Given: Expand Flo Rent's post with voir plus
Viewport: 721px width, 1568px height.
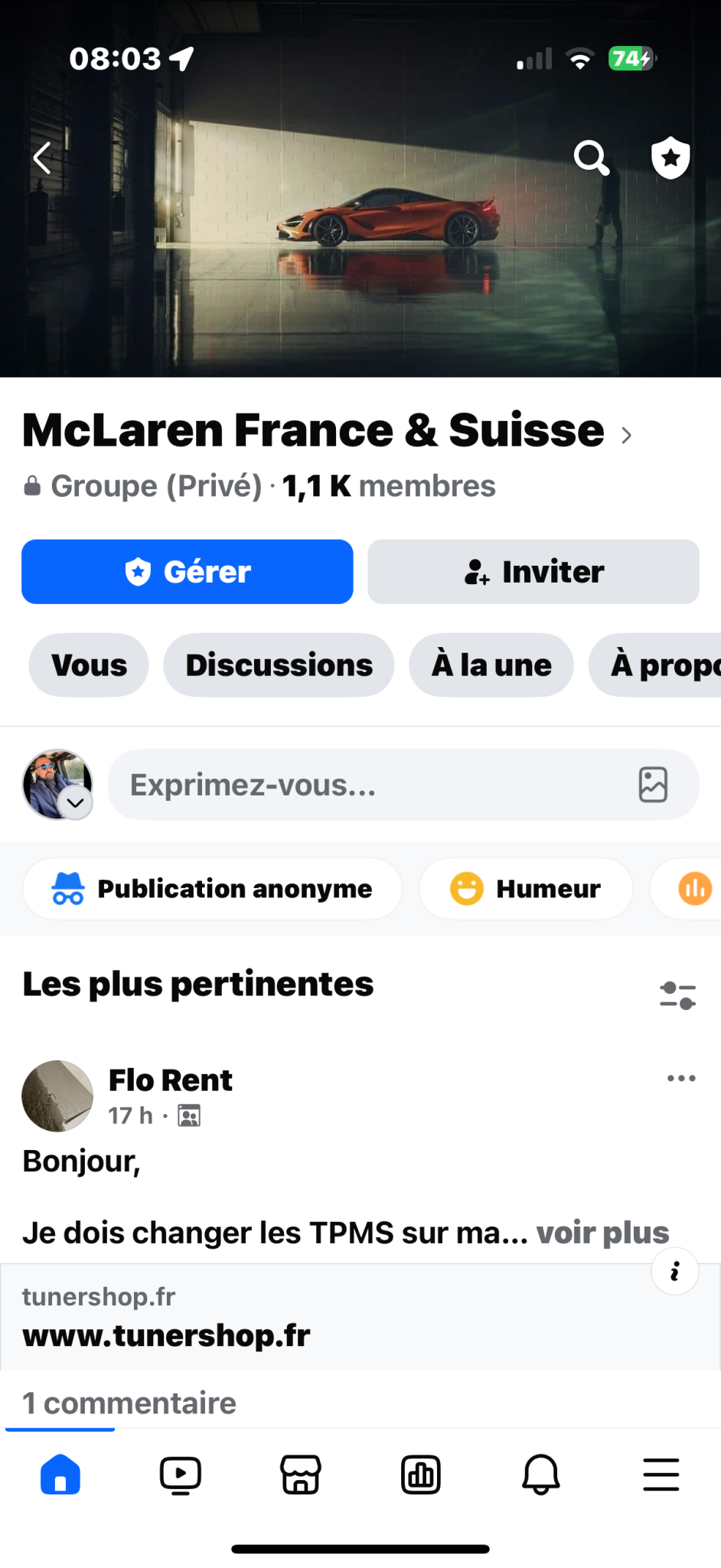Looking at the screenshot, I should (602, 1233).
